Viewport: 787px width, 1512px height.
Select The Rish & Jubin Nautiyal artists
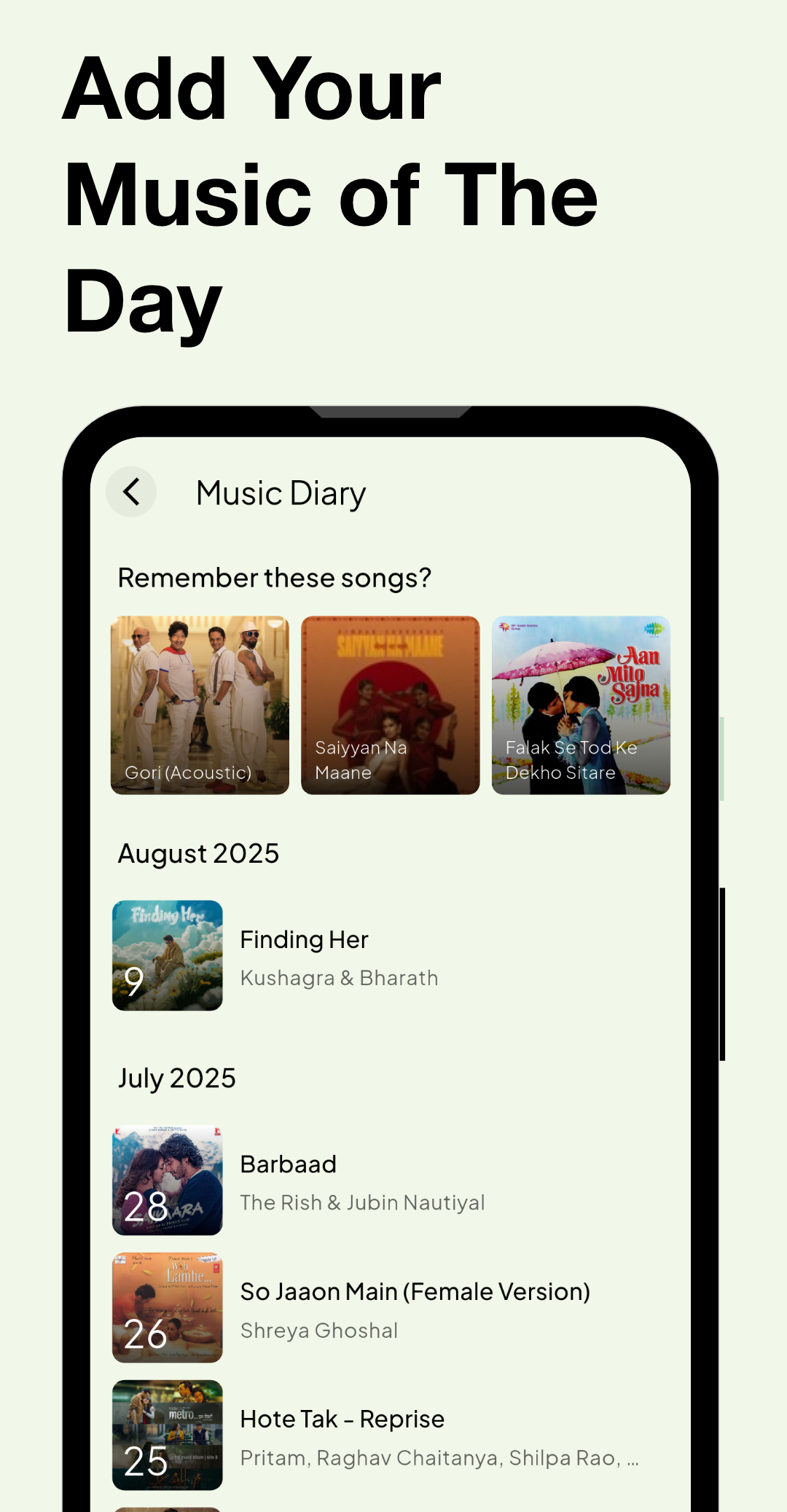pos(363,1202)
